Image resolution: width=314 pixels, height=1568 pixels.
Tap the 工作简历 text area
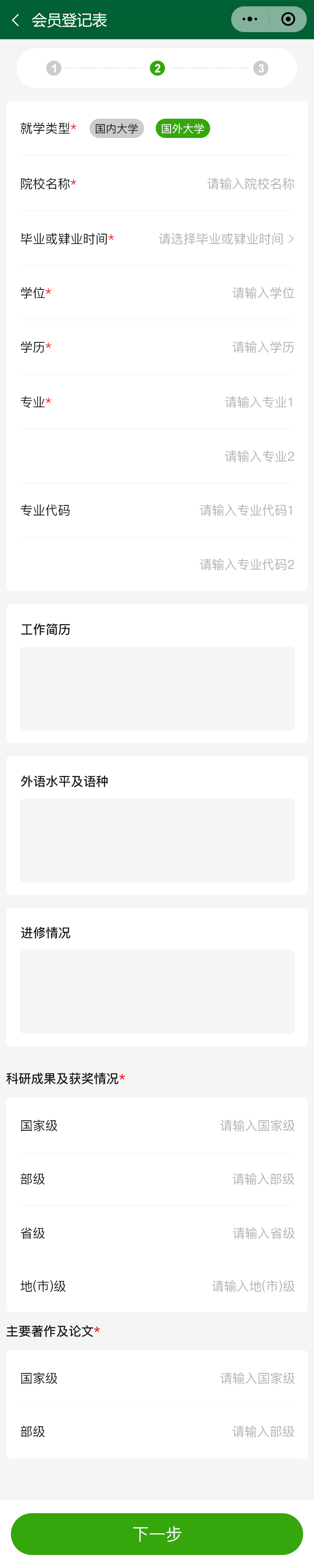pos(157,688)
